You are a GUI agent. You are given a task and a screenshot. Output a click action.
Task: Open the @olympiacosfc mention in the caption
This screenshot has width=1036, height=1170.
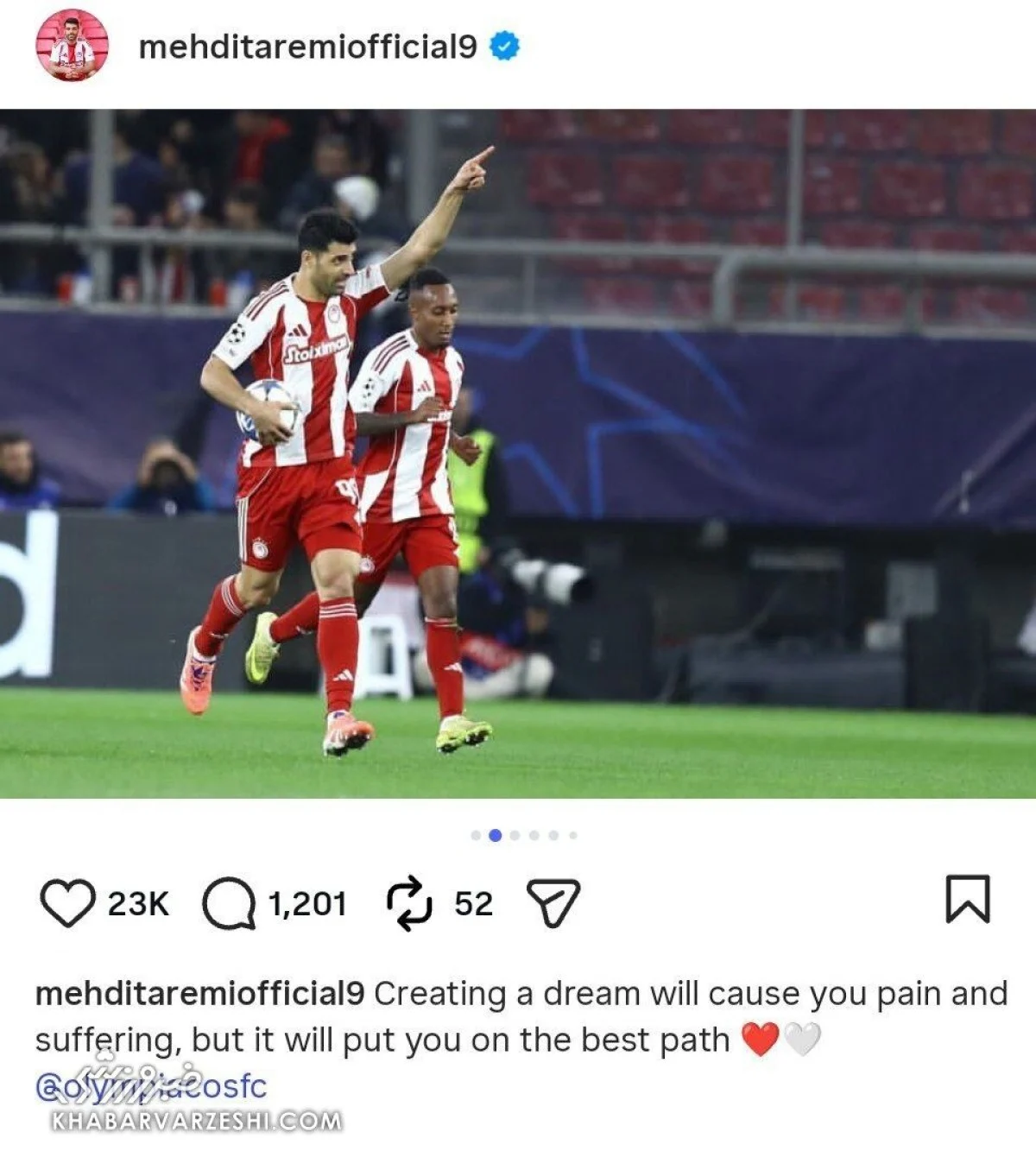(151, 1086)
